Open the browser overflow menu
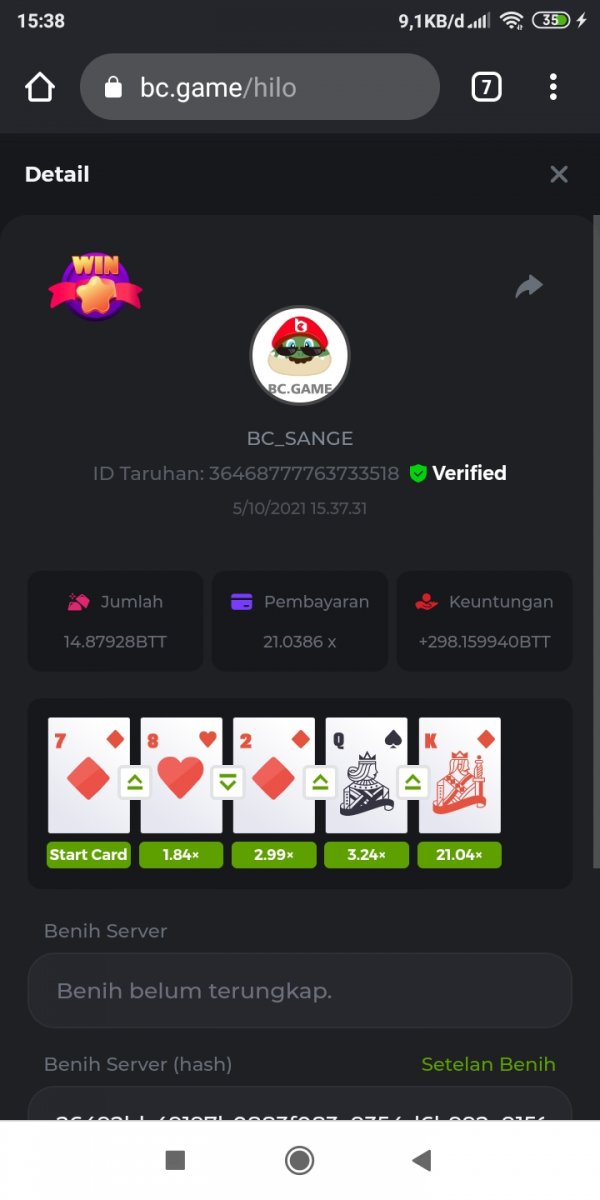This screenshot has height=1200, width=600. point(553,87)
